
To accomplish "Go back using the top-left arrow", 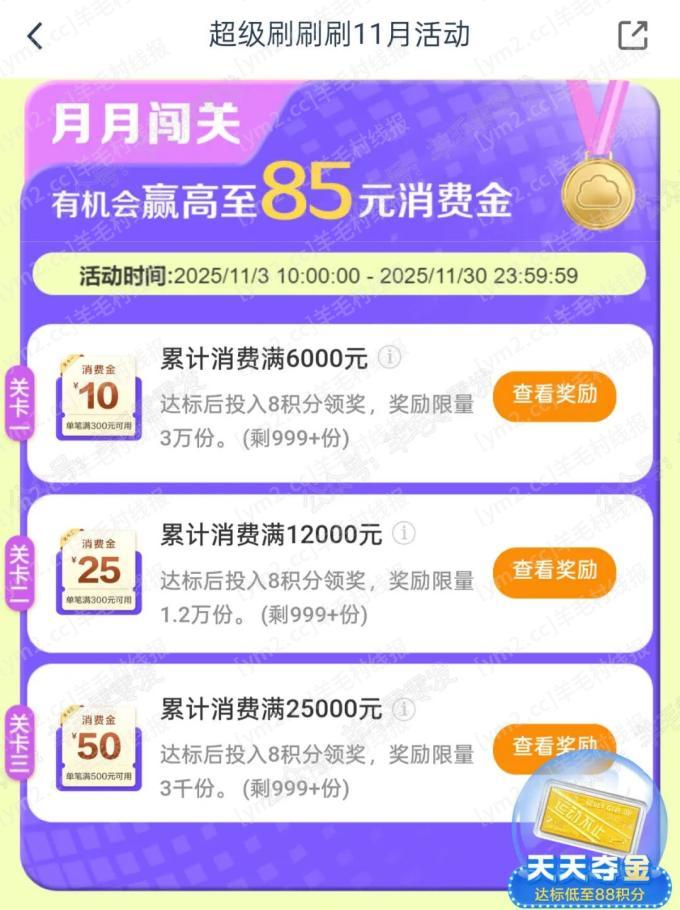I will coord(35,37).
